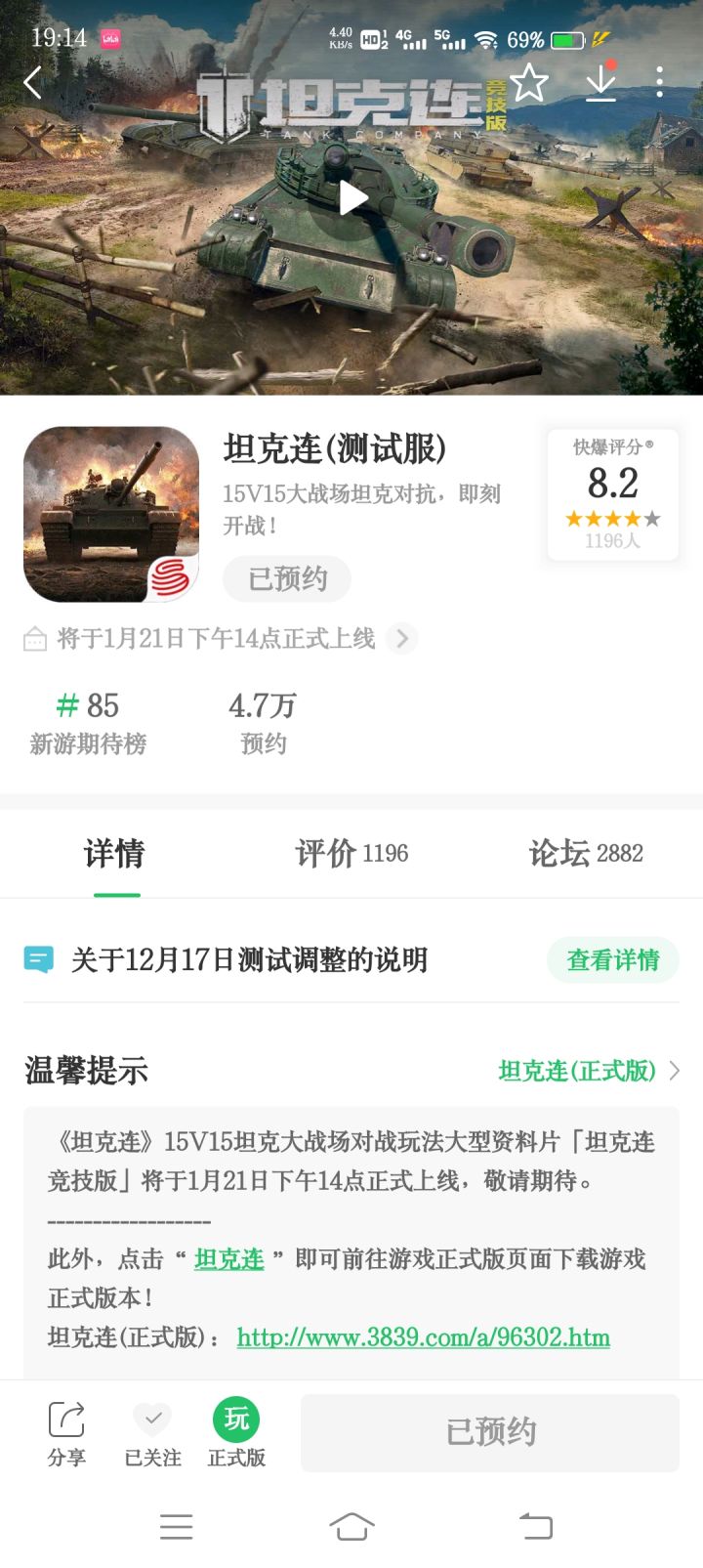Tap the 已预约 pill below the game title
This screenshot has width=703, height=1568.
(287, 579)
